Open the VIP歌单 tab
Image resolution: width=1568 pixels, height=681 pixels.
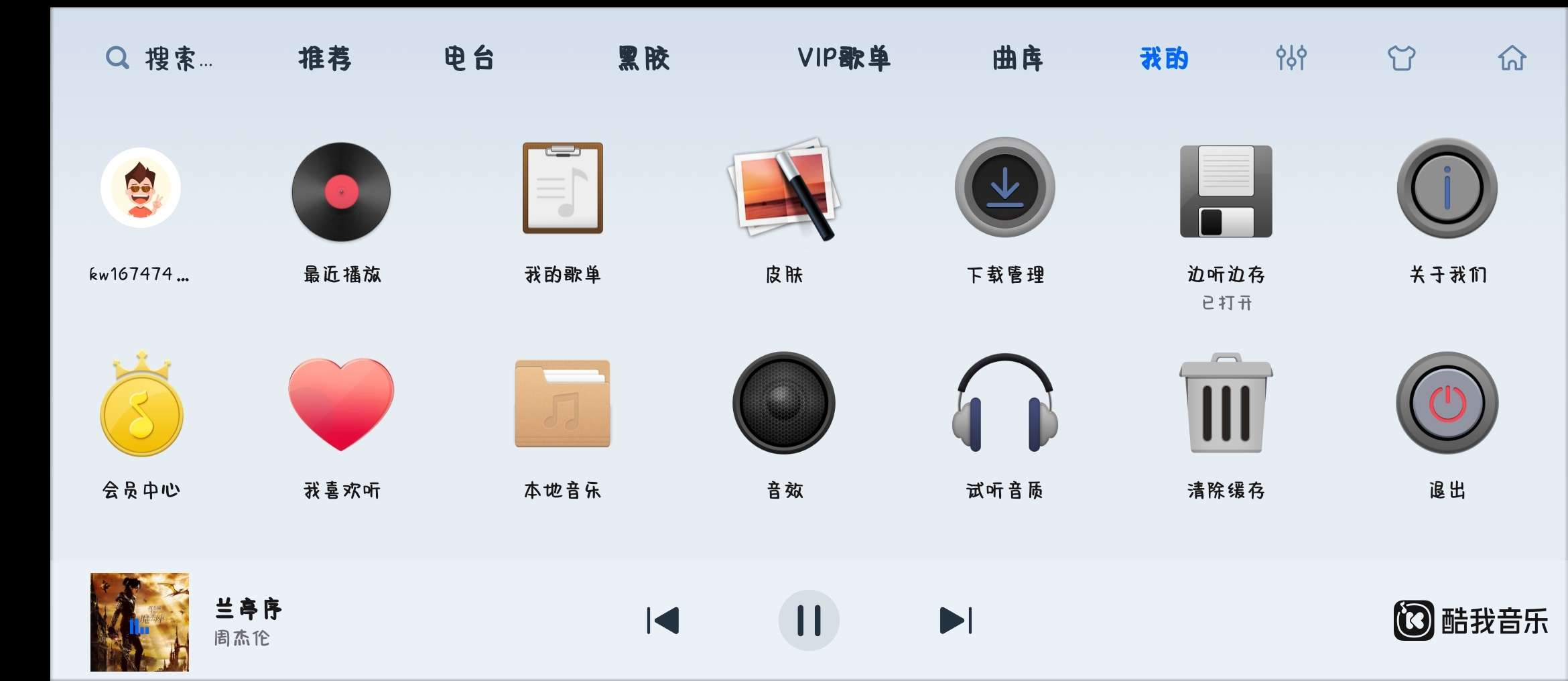click(844, 59)
